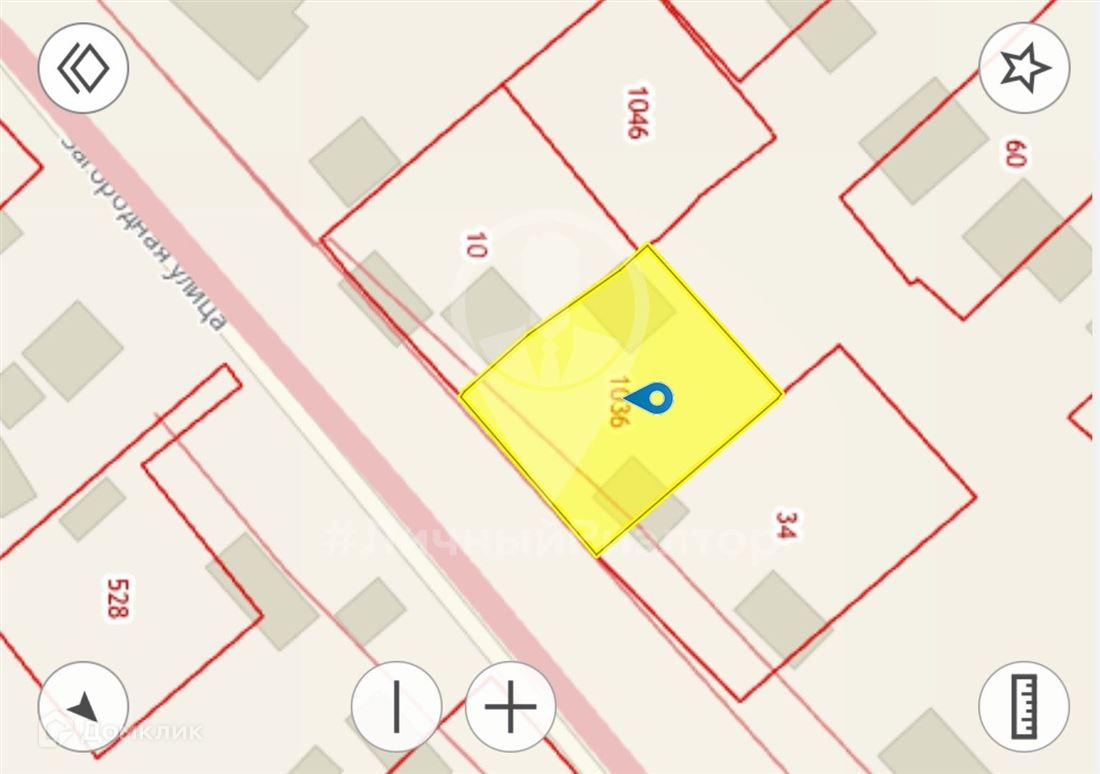This screenshot has width=1100, height=774.
Task: Add this plot to favorites
Action: point(1024,67)
